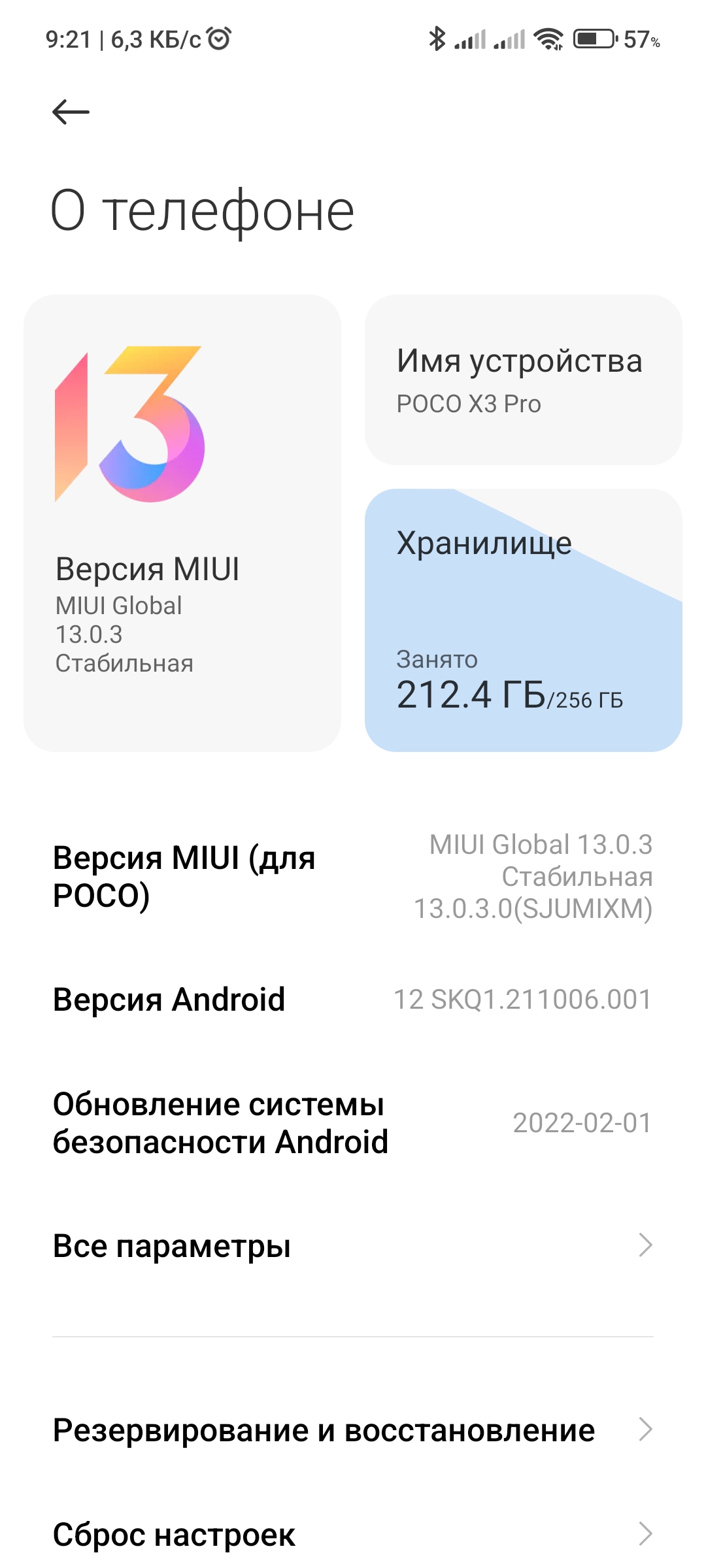Open the Имя устройства card

click(x=523, y=380)
